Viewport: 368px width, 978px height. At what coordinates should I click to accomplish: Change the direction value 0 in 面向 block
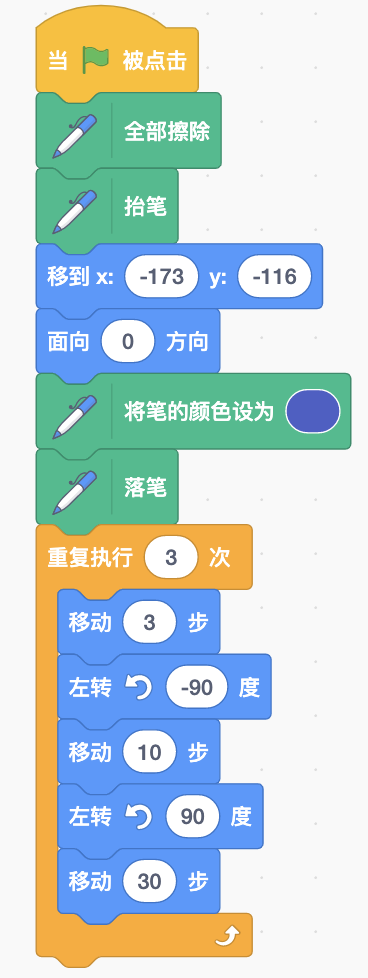point(128,341)
